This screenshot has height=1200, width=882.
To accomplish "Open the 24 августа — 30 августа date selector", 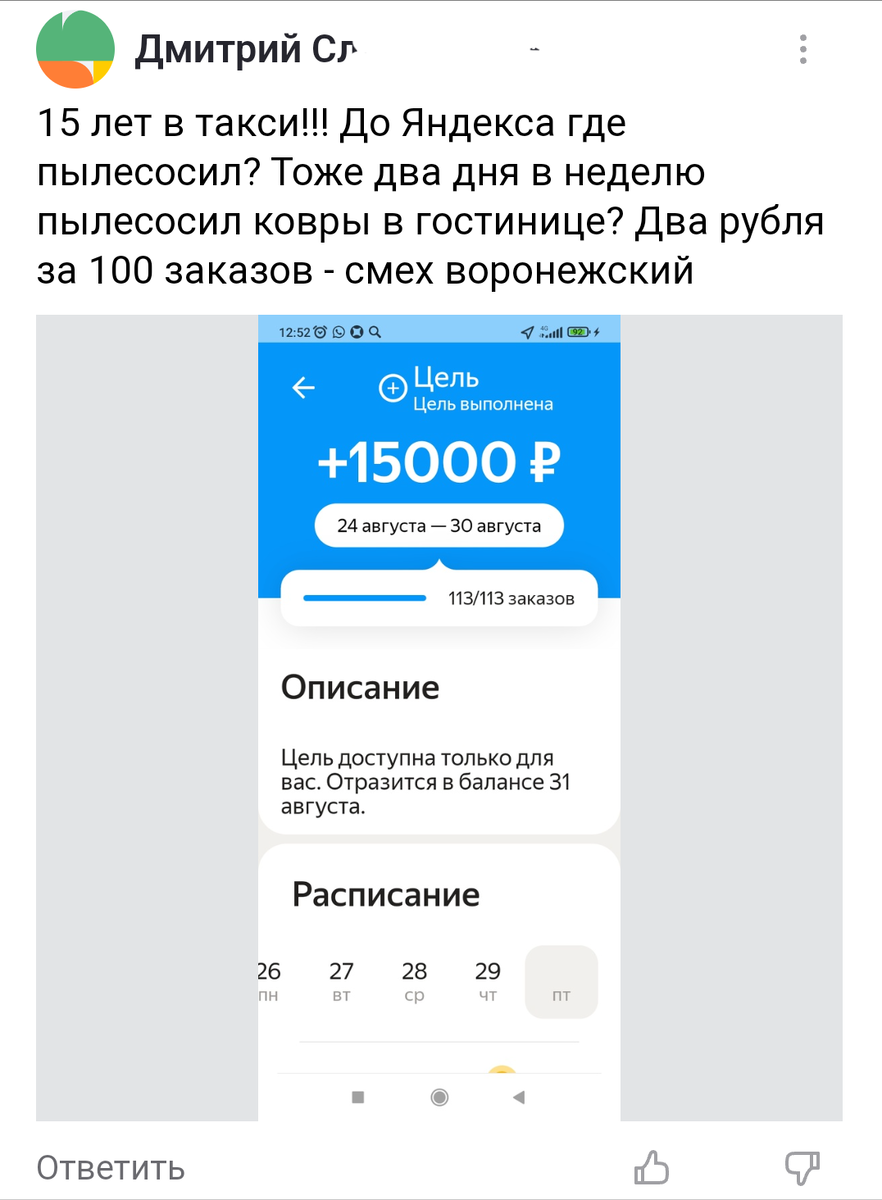I will 438,524.
